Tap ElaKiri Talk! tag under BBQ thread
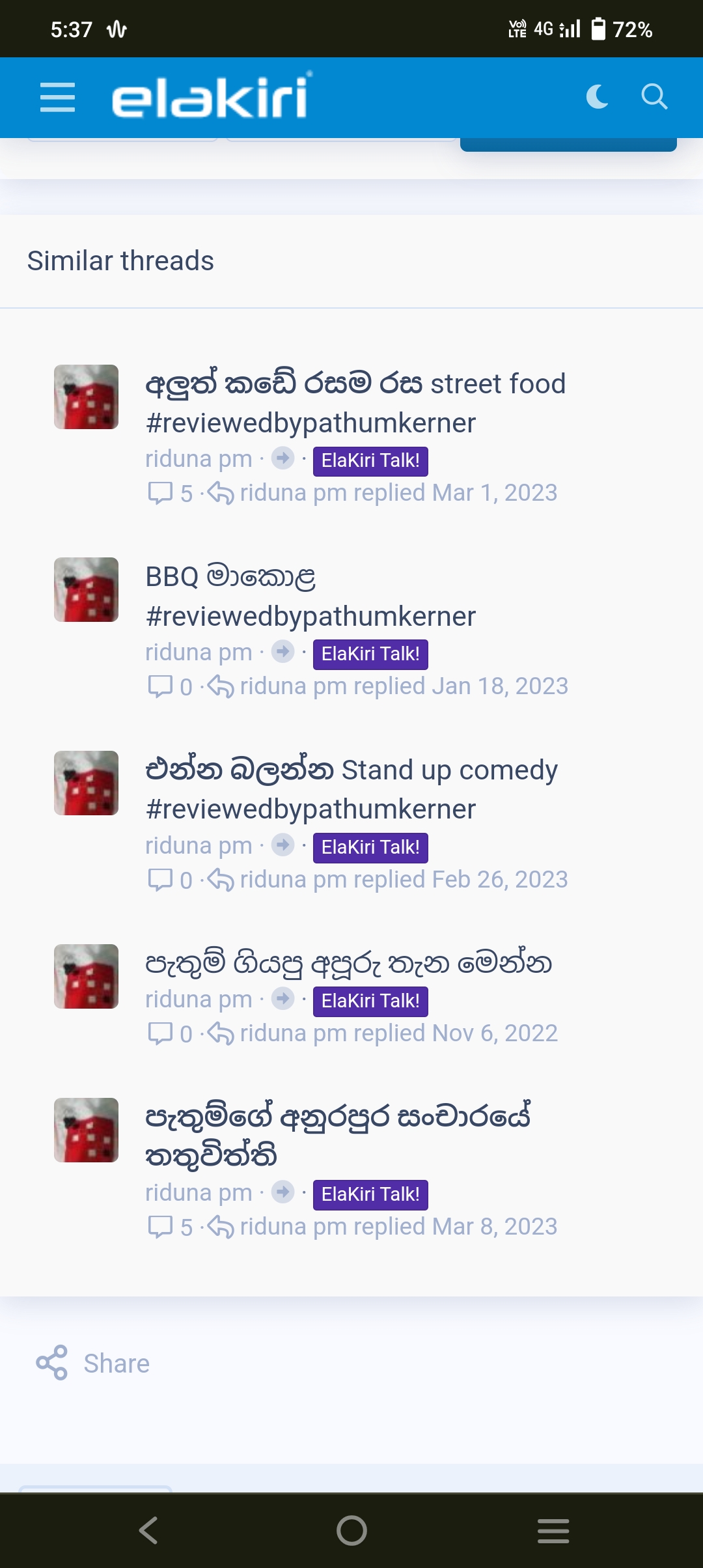Viewport: 703px width, 1568px height. 370,654
